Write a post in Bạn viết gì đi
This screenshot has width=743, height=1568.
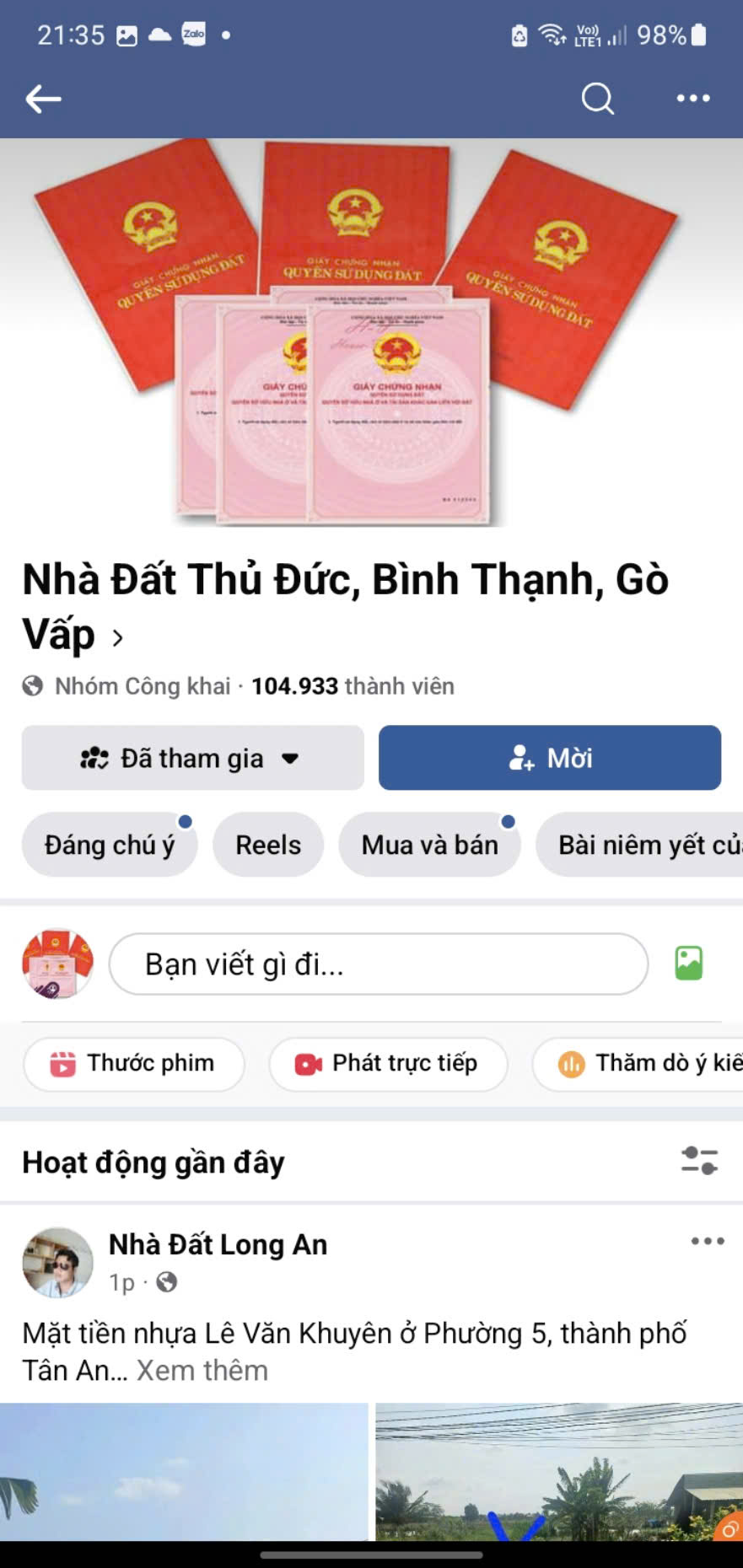pos(378,964)
